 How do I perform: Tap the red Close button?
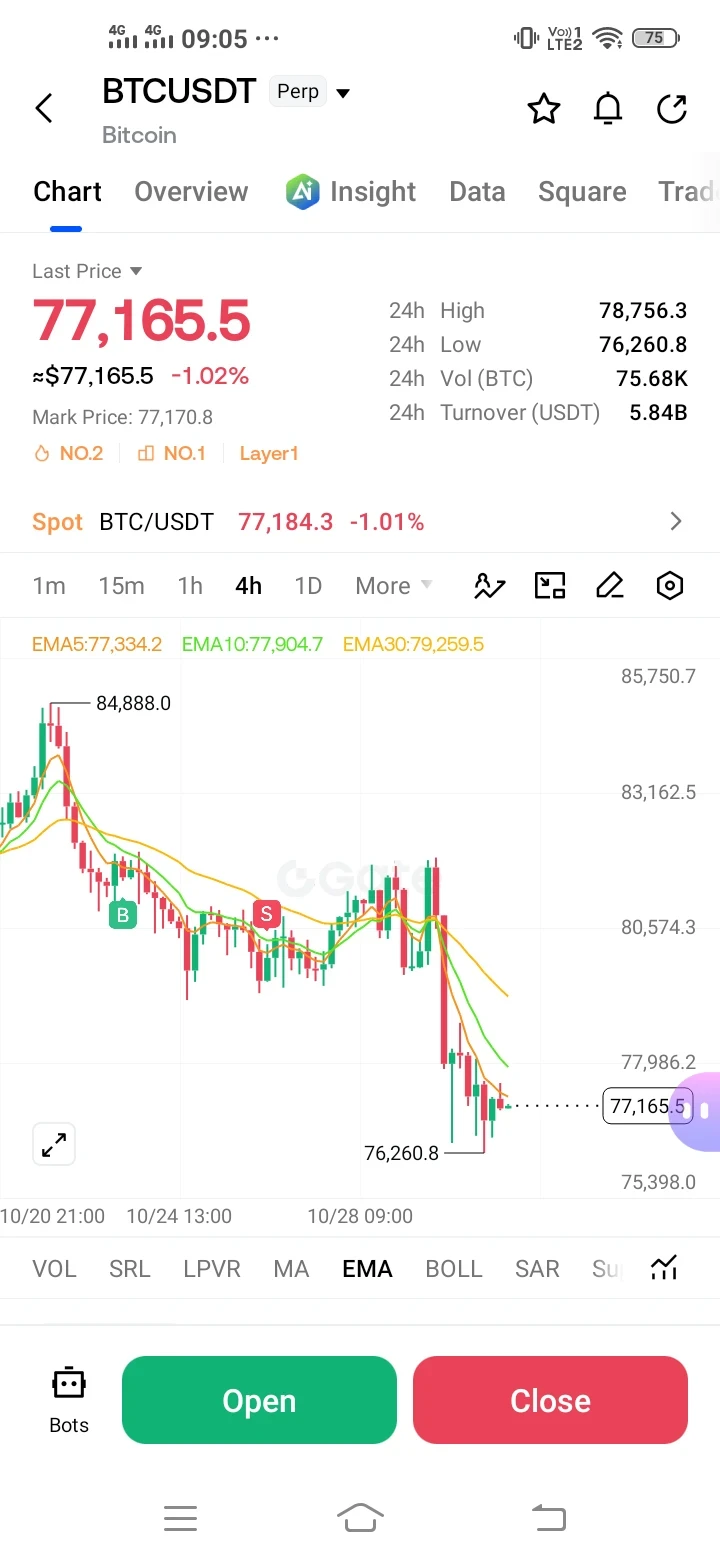tap(550, 1400)
